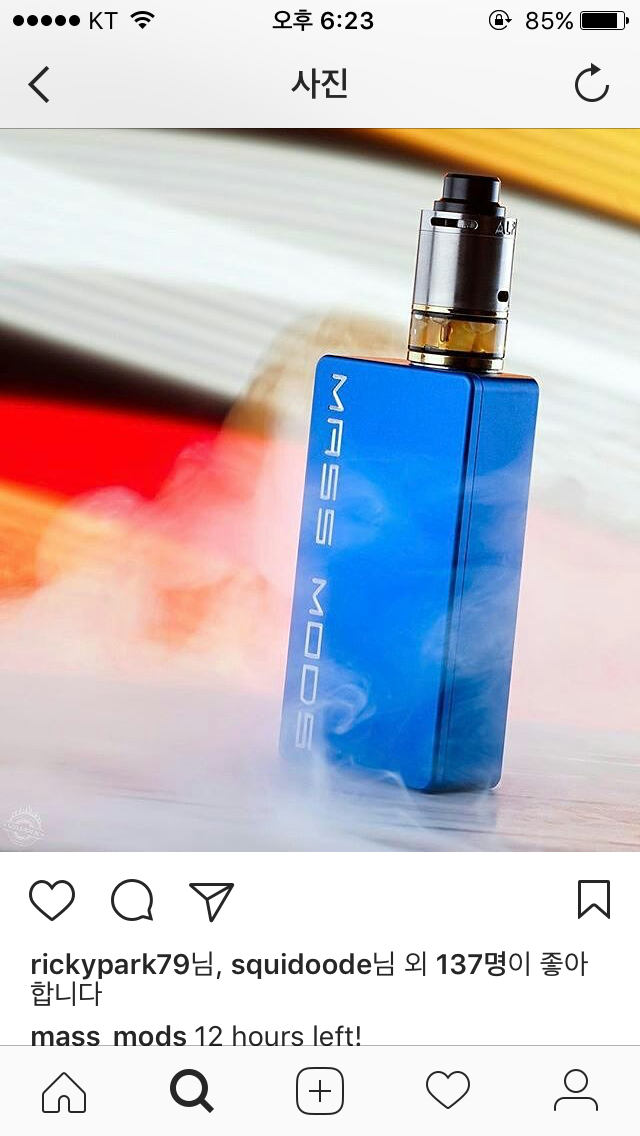Switch to the Search tab
The width and height of the screenshot is (640, 1136).
click(191, 1090)
